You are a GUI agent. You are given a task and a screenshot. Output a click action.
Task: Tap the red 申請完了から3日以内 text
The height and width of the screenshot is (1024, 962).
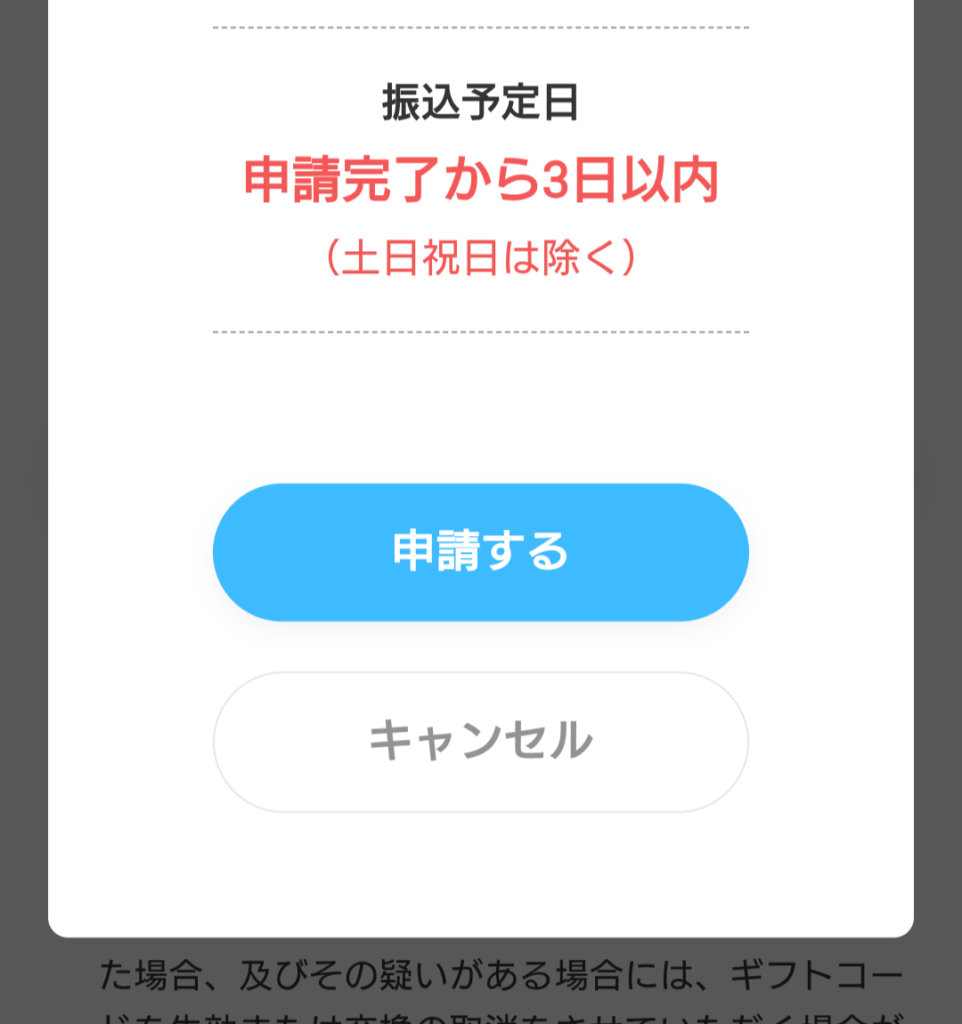pos(480,178)
